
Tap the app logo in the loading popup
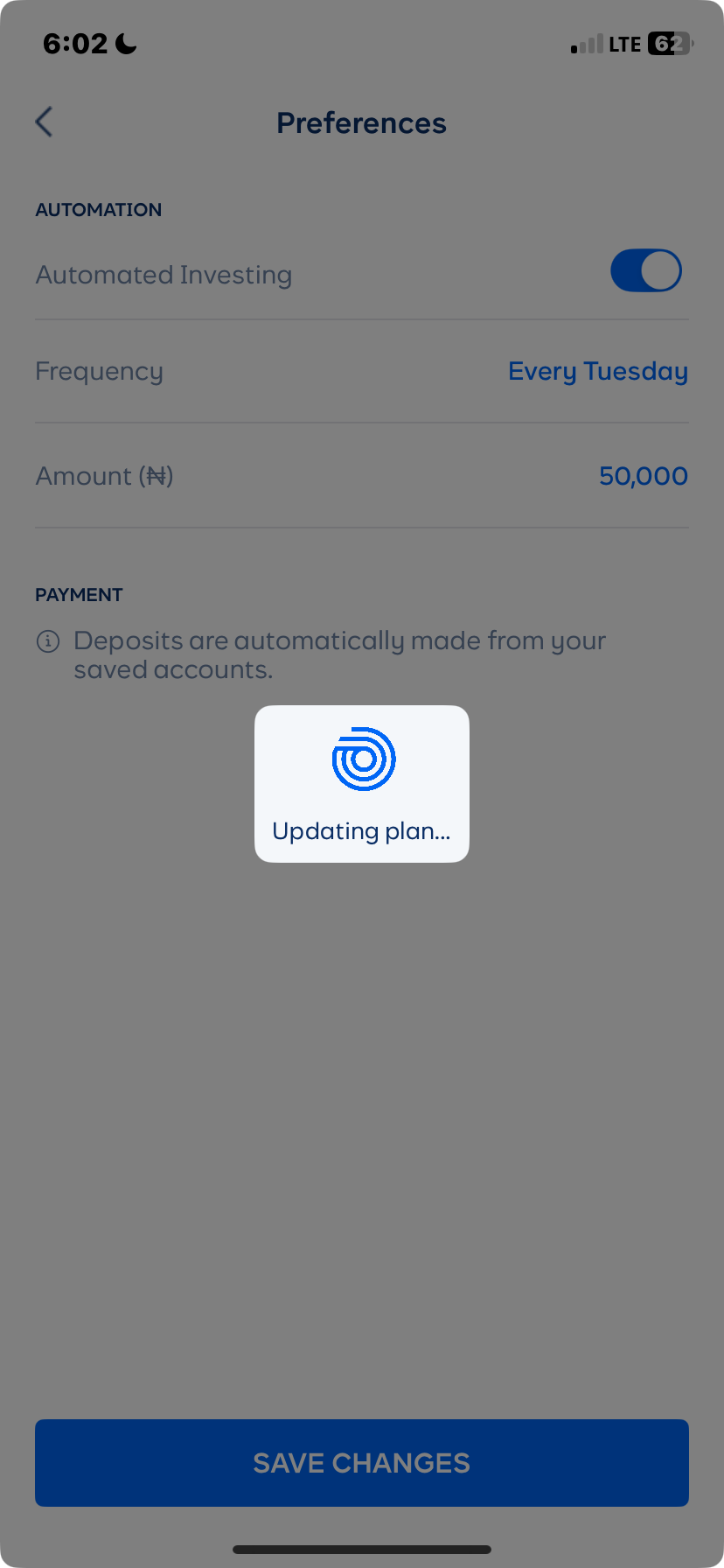362,759
